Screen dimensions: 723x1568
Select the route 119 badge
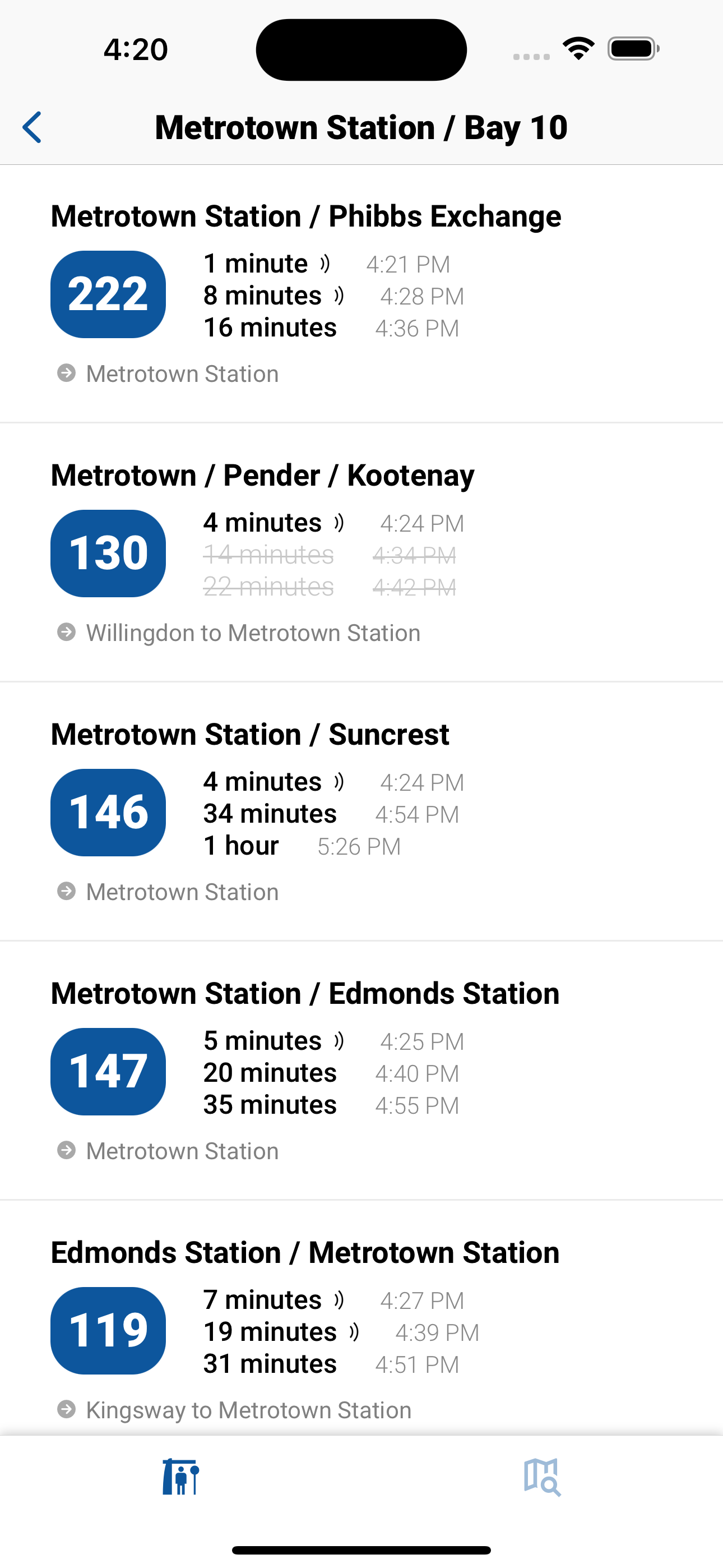click(x=108, y=1331)
